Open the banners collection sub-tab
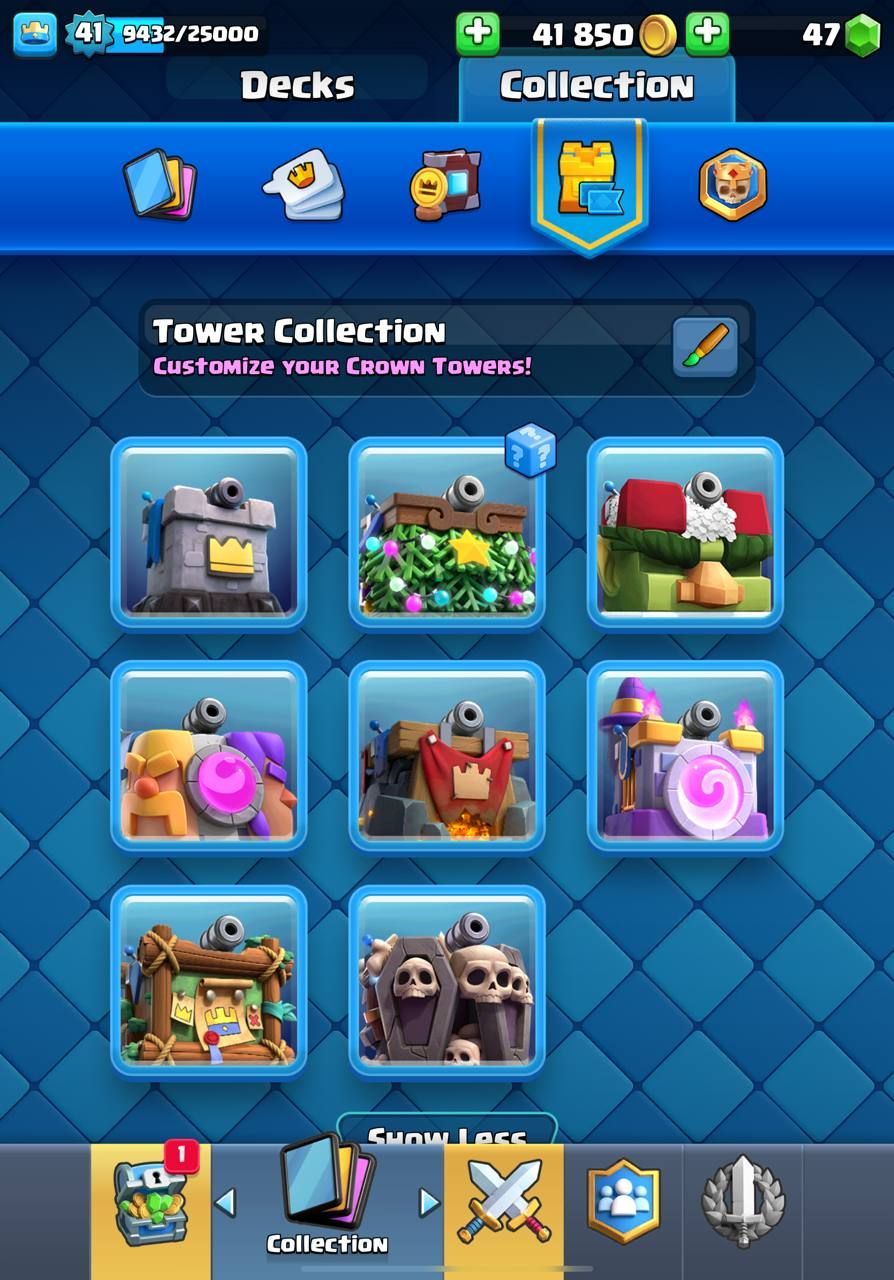 pyautogui.click(x=445, y=185)
